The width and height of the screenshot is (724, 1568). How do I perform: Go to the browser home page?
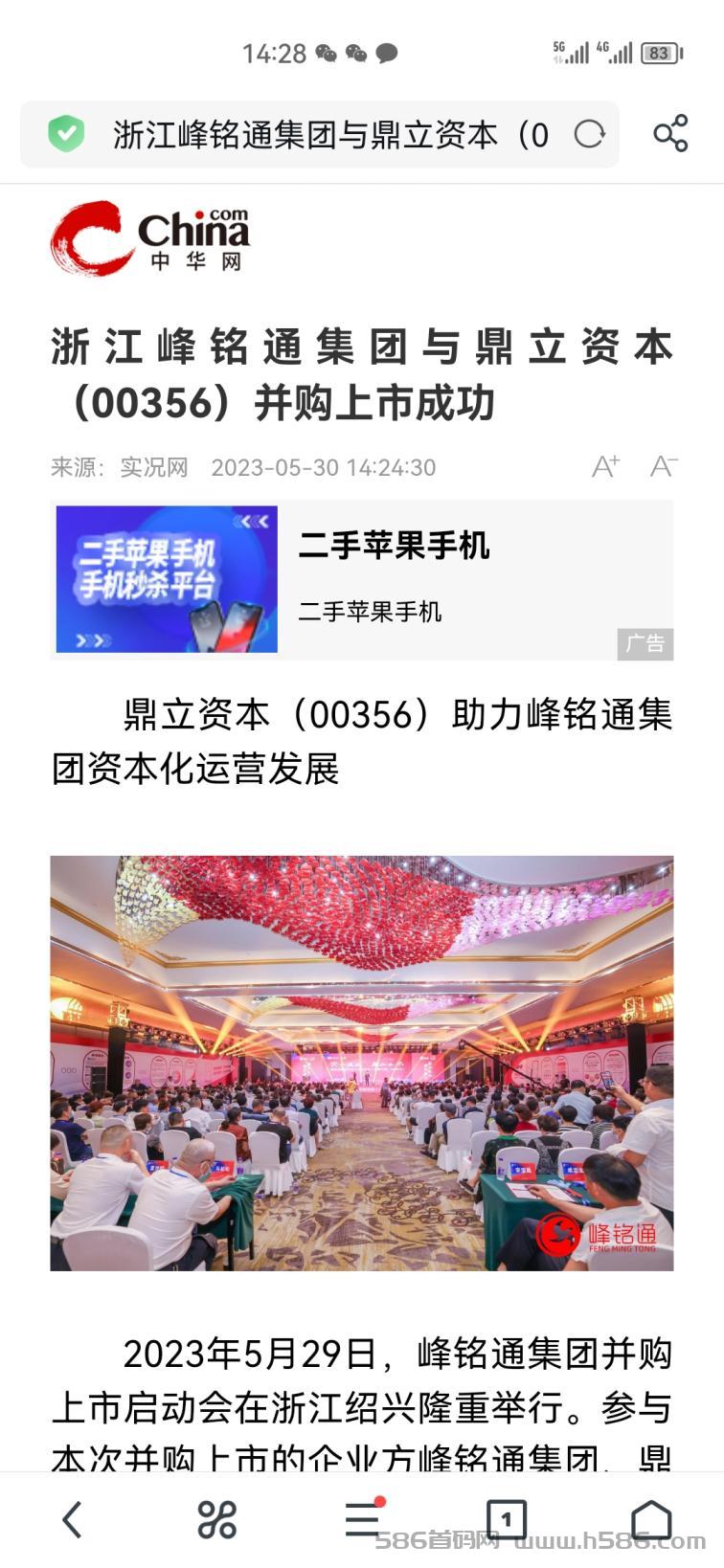(x=651, y=1518)
